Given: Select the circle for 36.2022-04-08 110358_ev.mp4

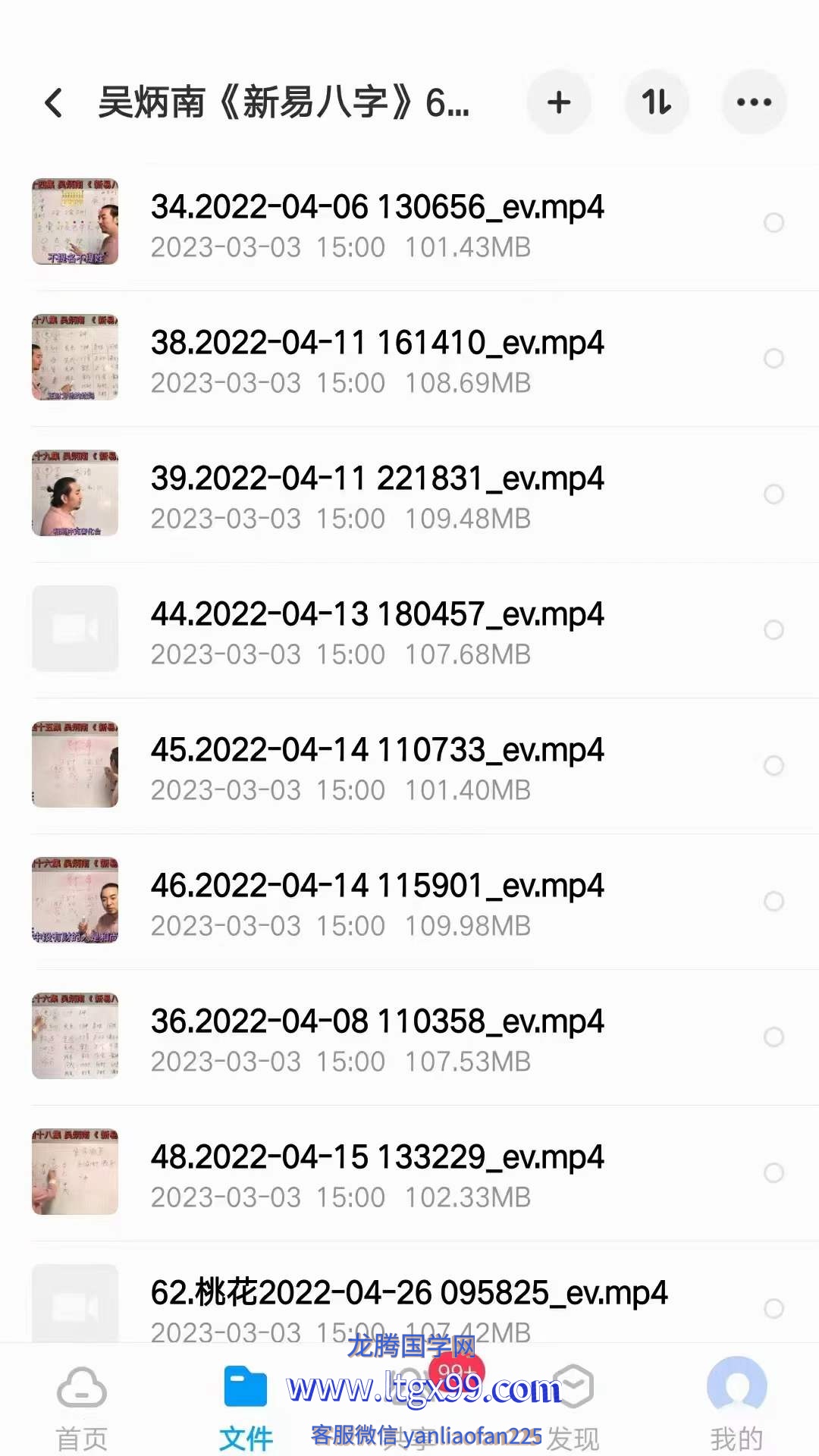Looking at the screenshot, I should [x=773, y=1037].
